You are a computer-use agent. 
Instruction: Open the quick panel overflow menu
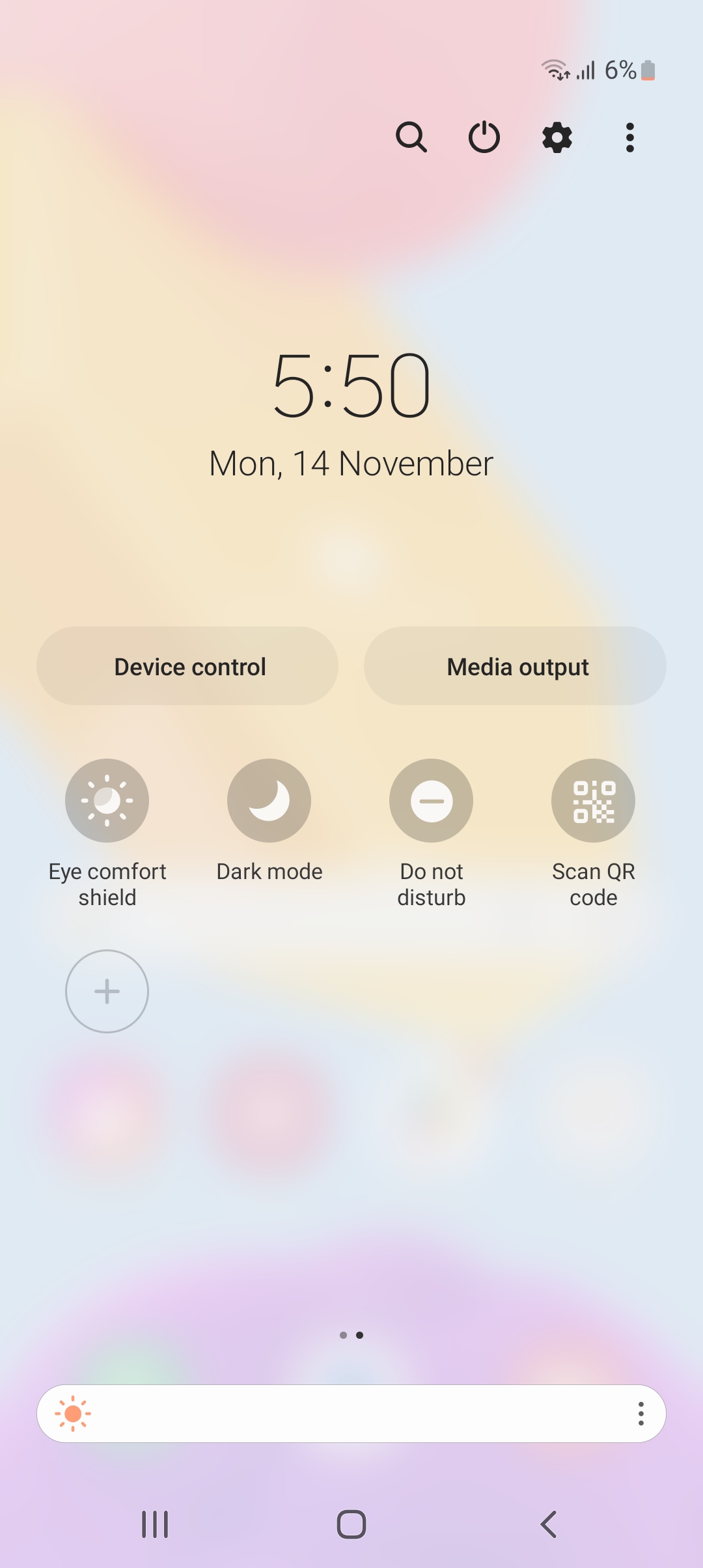coord(629,137)
